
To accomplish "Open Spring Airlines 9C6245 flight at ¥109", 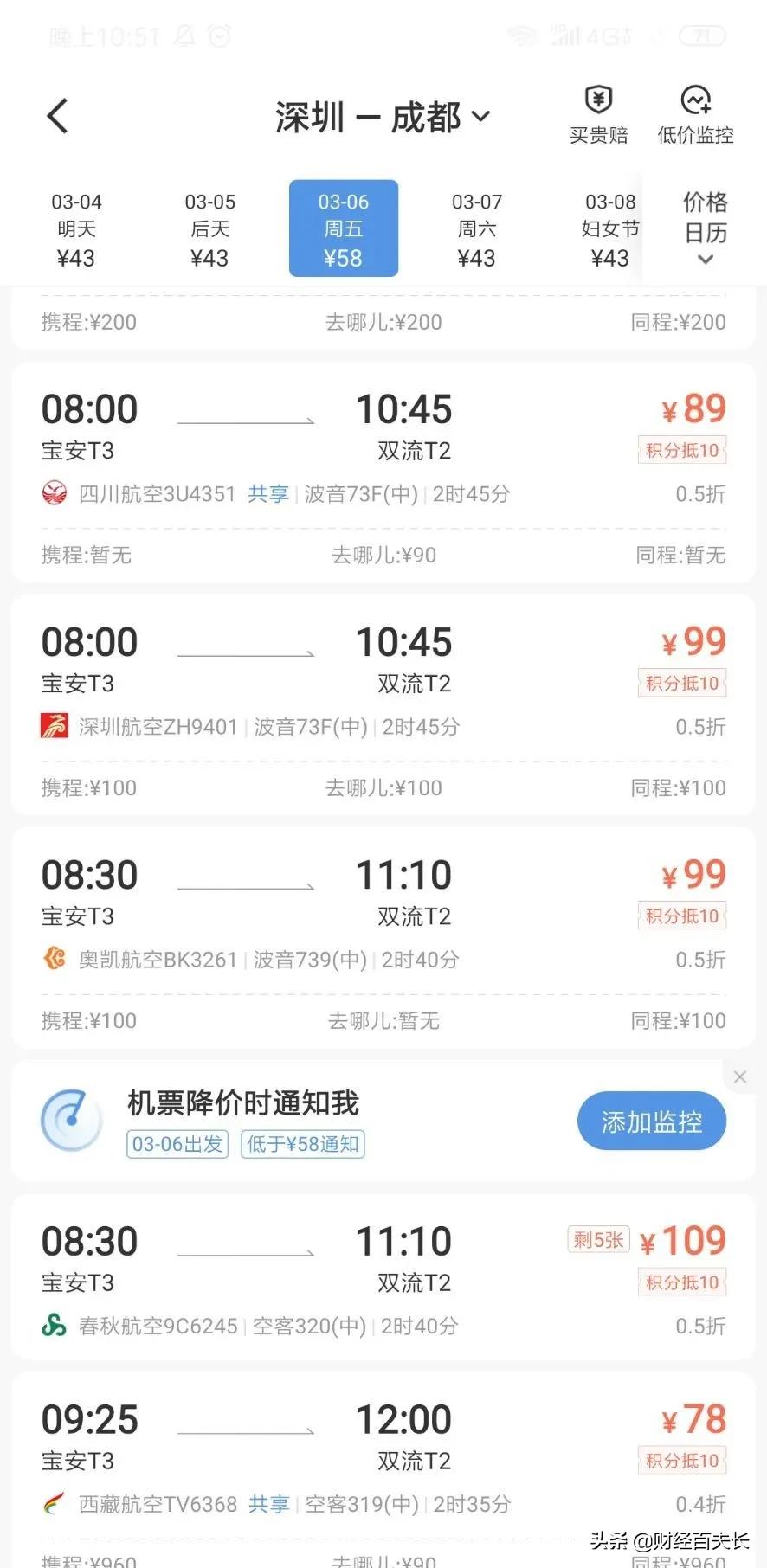I will [x=383, y=1277].
